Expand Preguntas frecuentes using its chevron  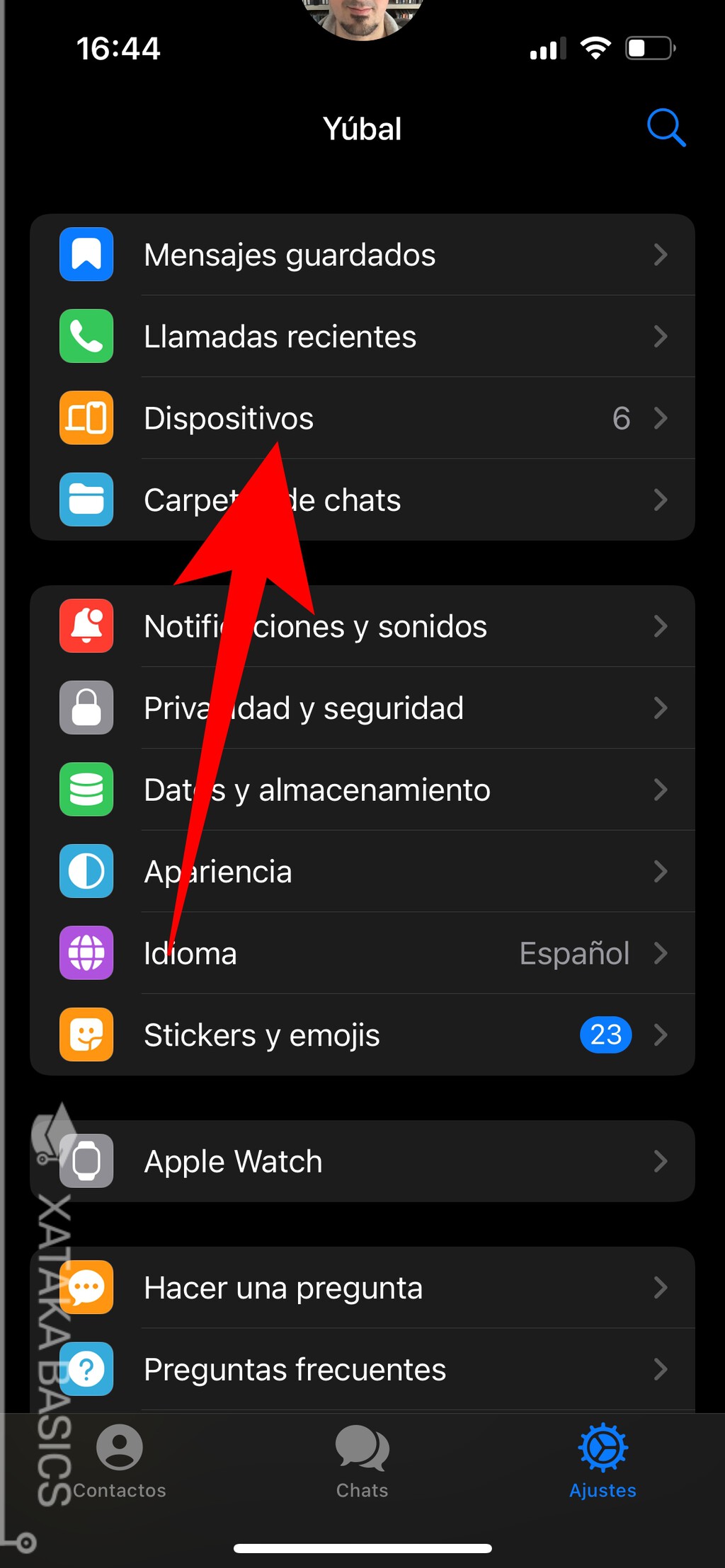(x=661, y=1368)
